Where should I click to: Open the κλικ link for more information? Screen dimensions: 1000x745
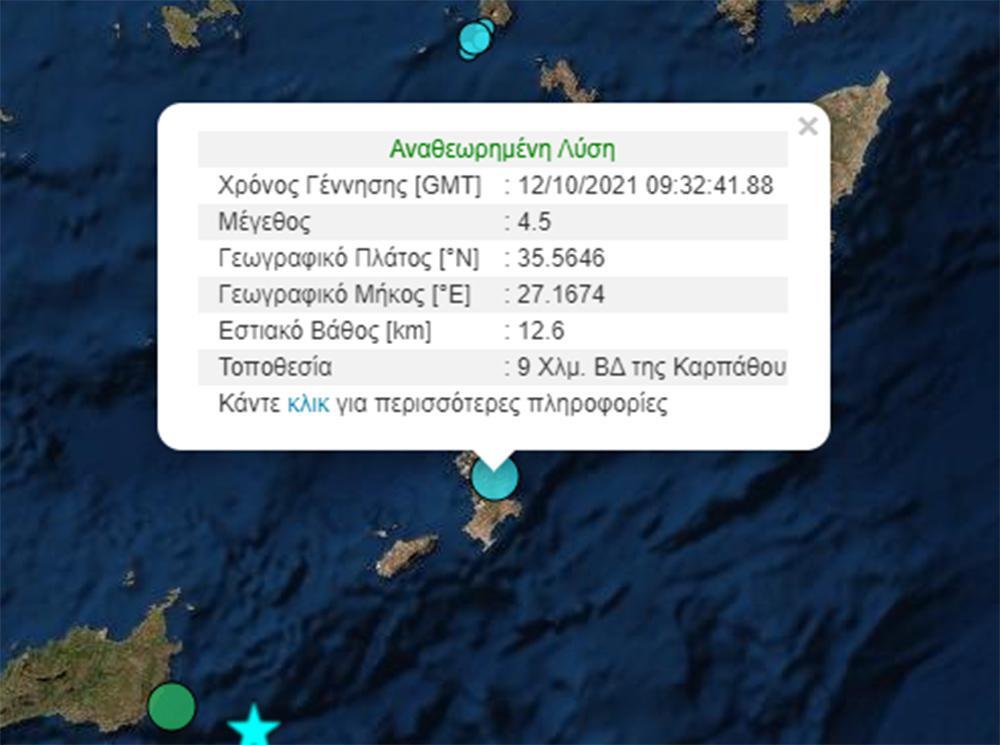point(307,405)
